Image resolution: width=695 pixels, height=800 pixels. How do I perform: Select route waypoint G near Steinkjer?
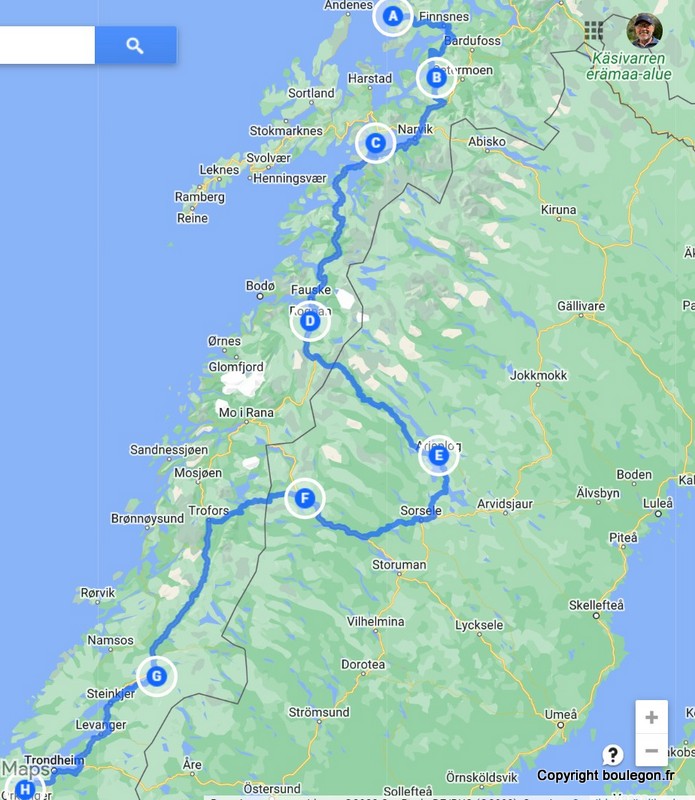156,676
